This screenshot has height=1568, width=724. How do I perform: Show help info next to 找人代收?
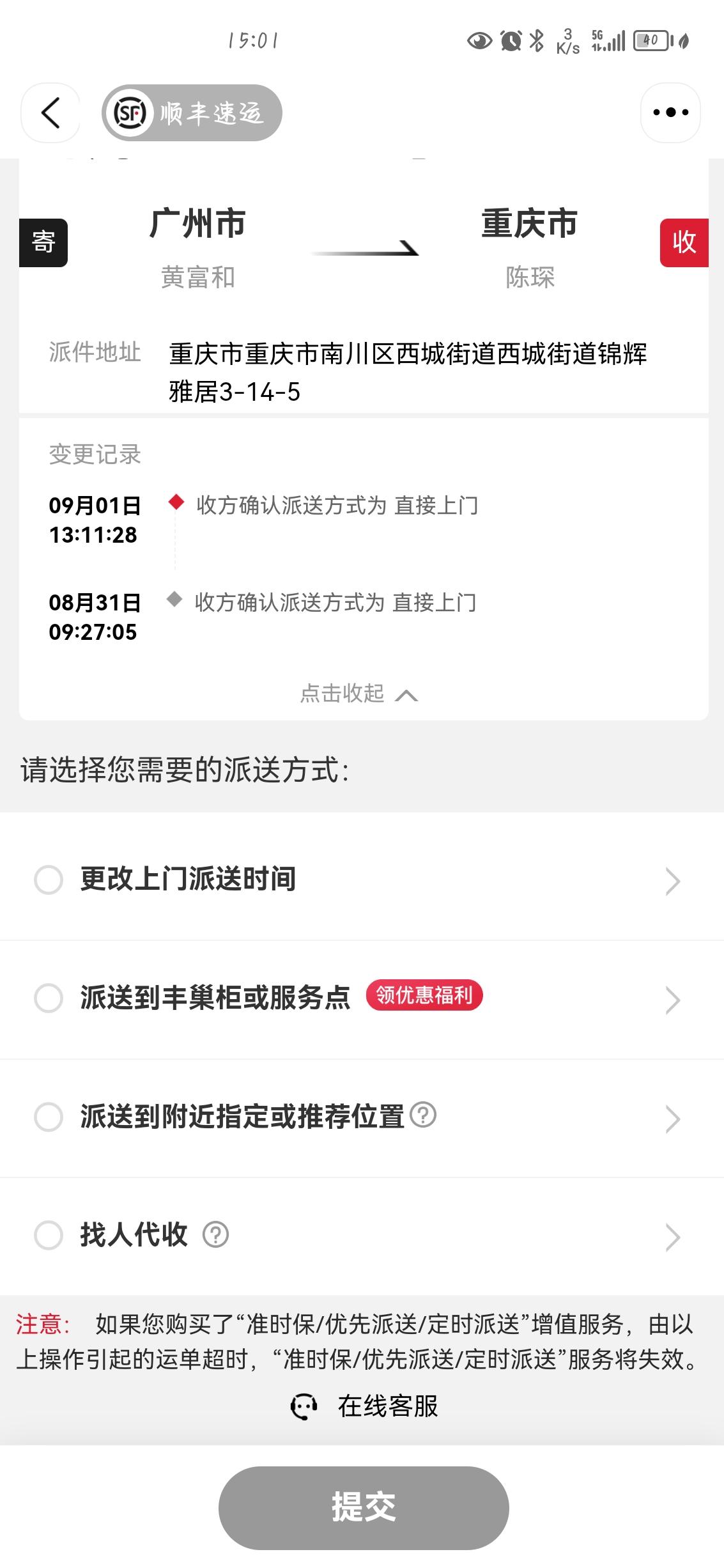pyautogui.click(x=216, y=1234)
